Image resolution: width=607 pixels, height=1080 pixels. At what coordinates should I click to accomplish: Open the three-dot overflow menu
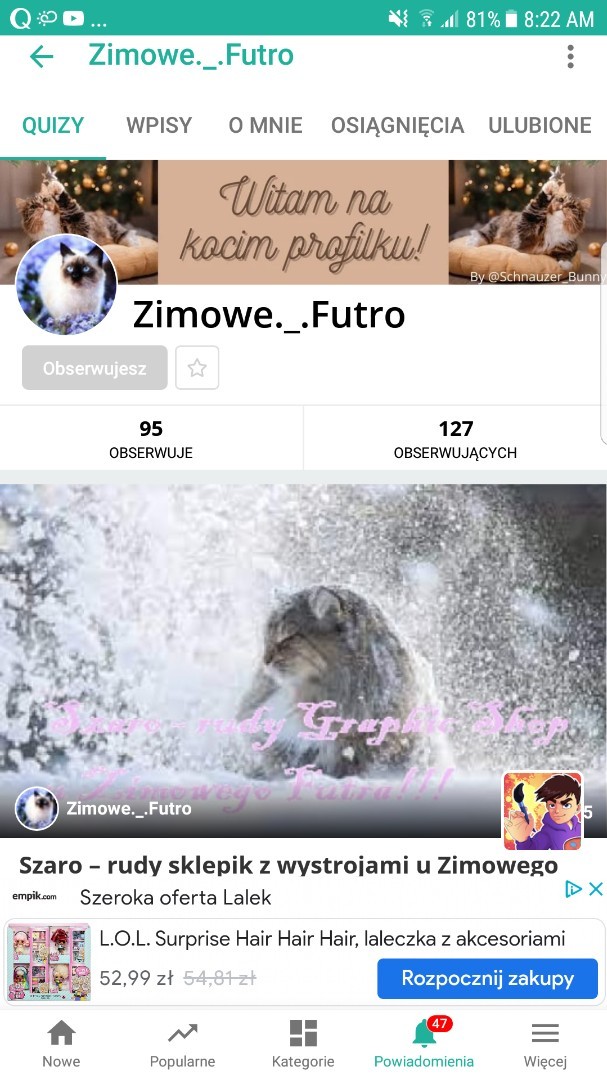click(570, 56)
